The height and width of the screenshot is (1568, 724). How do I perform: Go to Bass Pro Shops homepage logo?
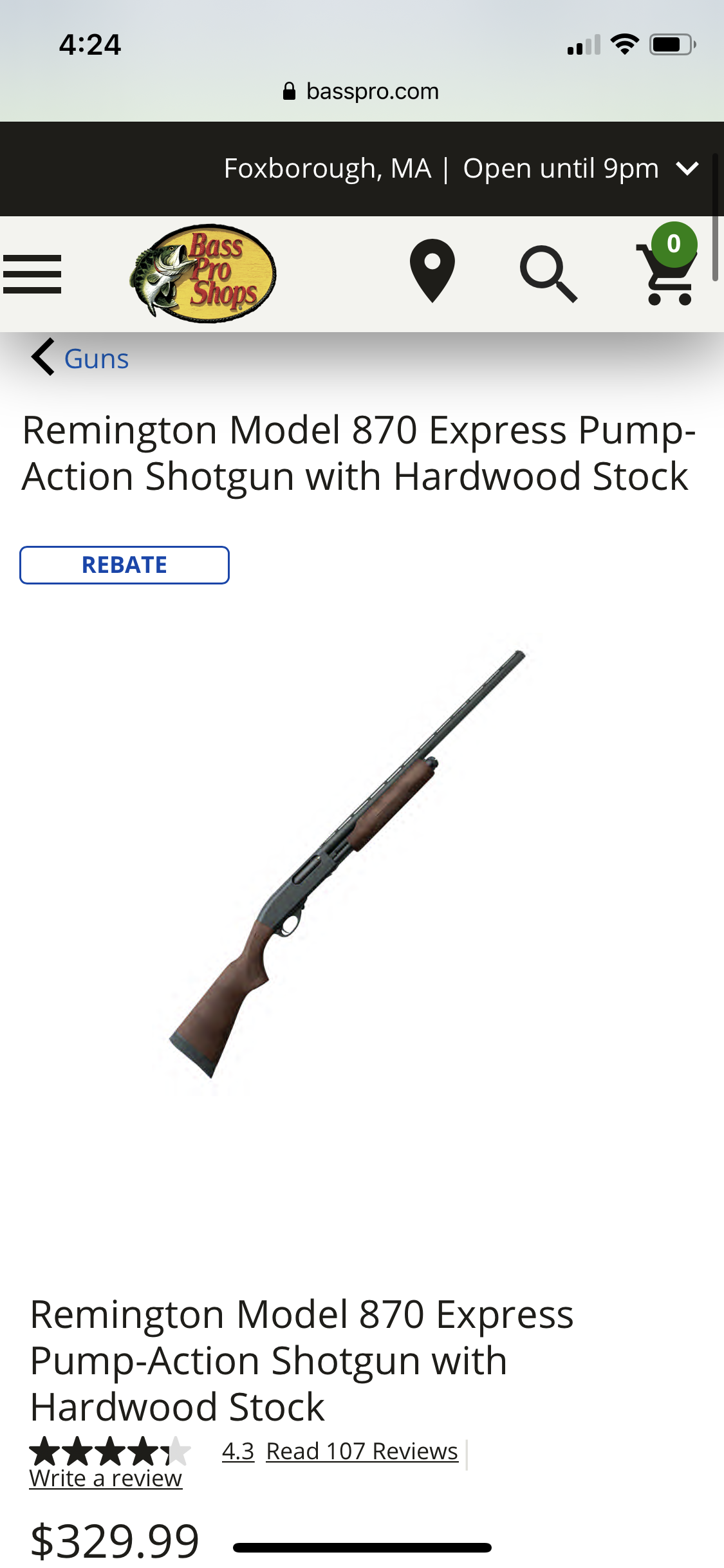coord(203,274)
